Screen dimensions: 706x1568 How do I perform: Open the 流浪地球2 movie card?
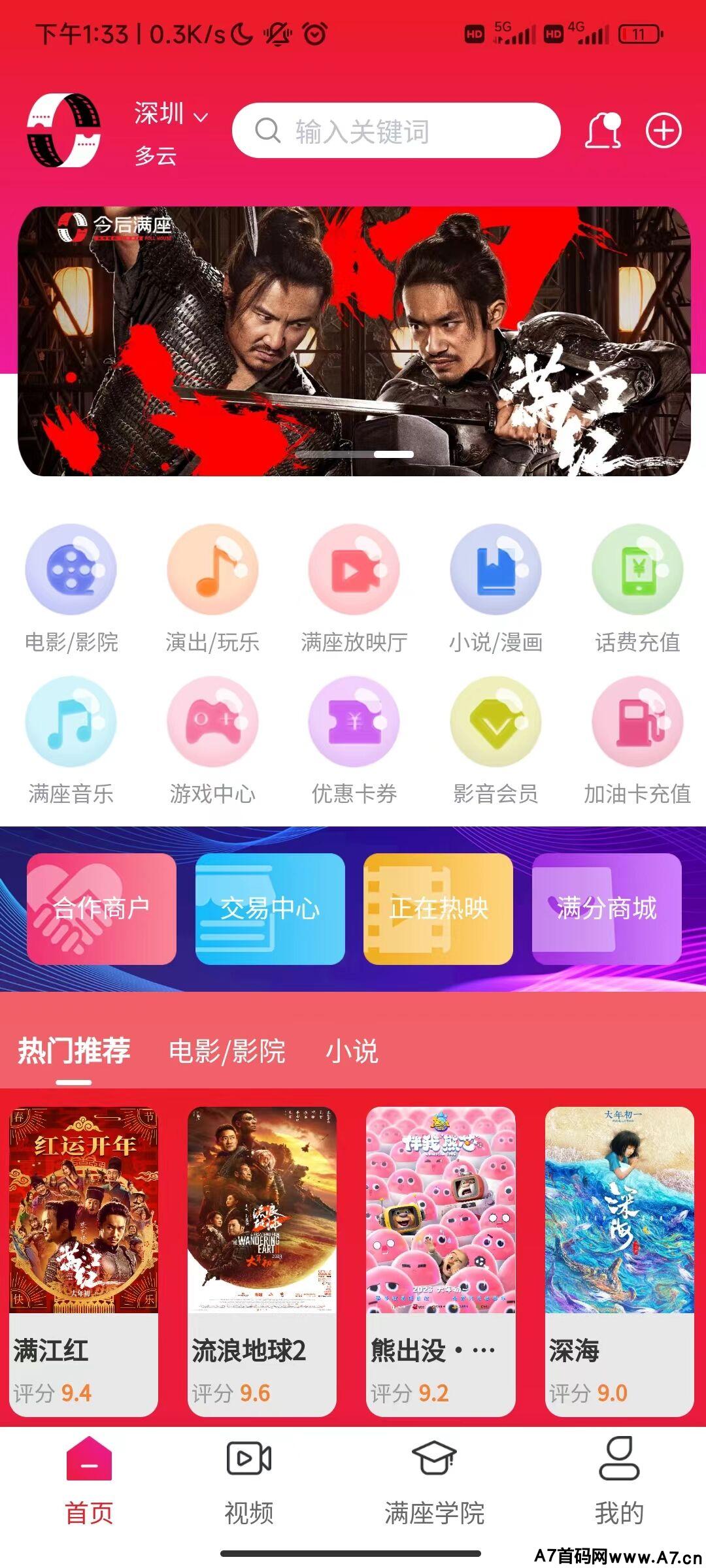click(x=262, y=1261)
